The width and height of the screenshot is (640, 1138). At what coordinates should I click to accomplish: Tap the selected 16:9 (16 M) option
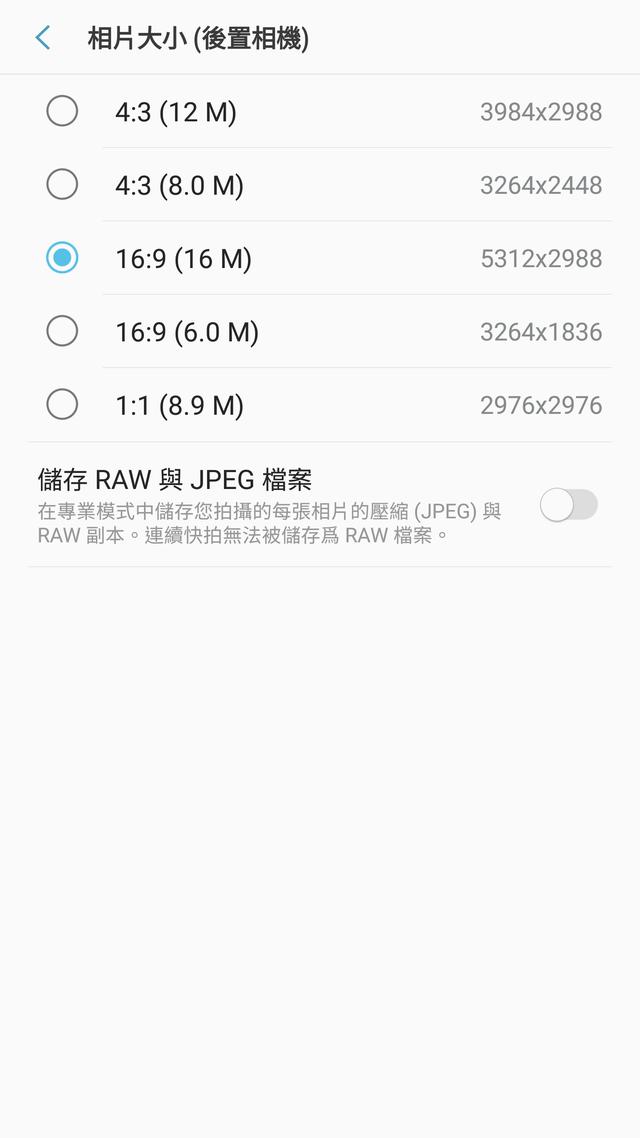(x=62, y=258)
